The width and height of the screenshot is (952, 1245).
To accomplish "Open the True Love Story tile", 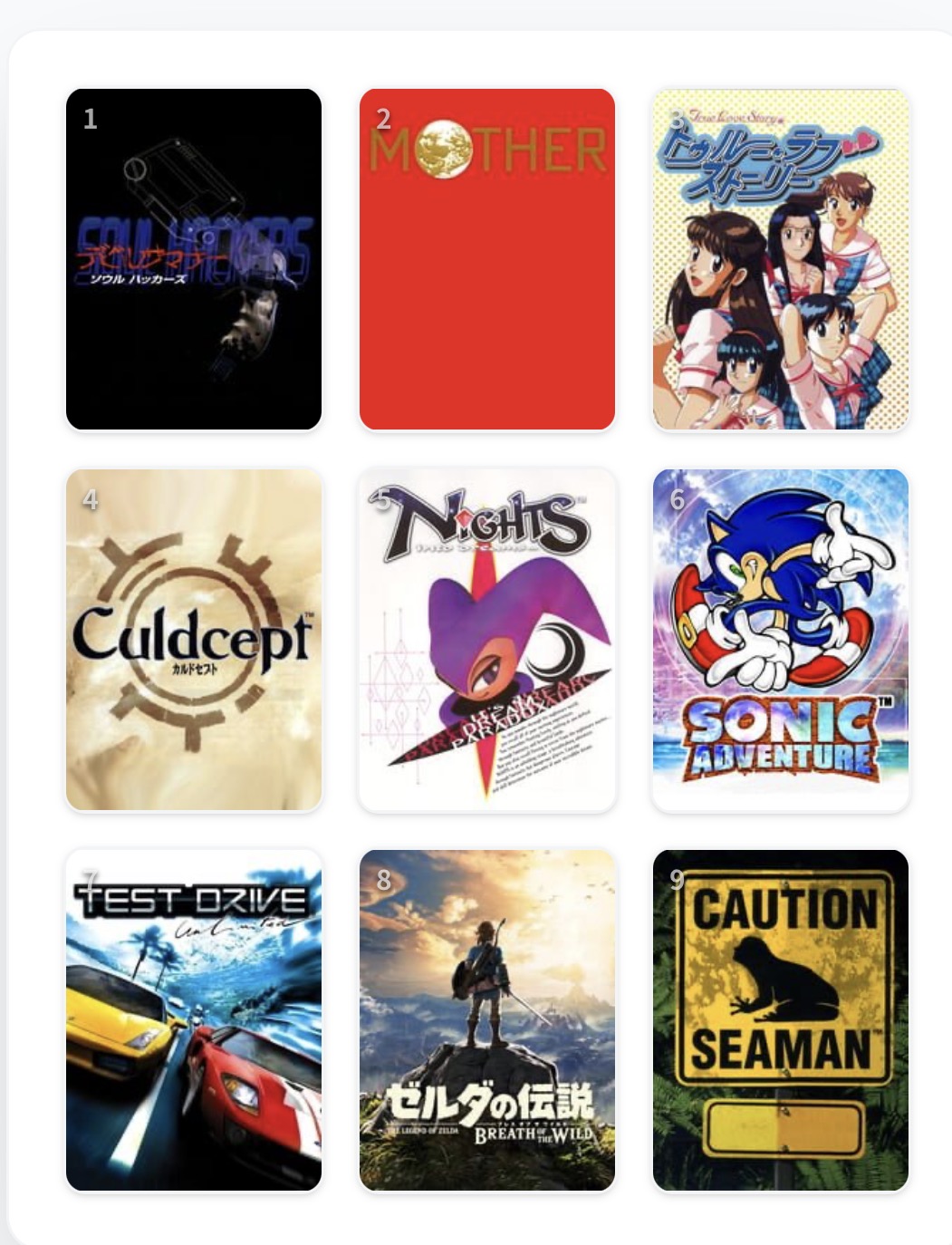I will tap(780, 259).
